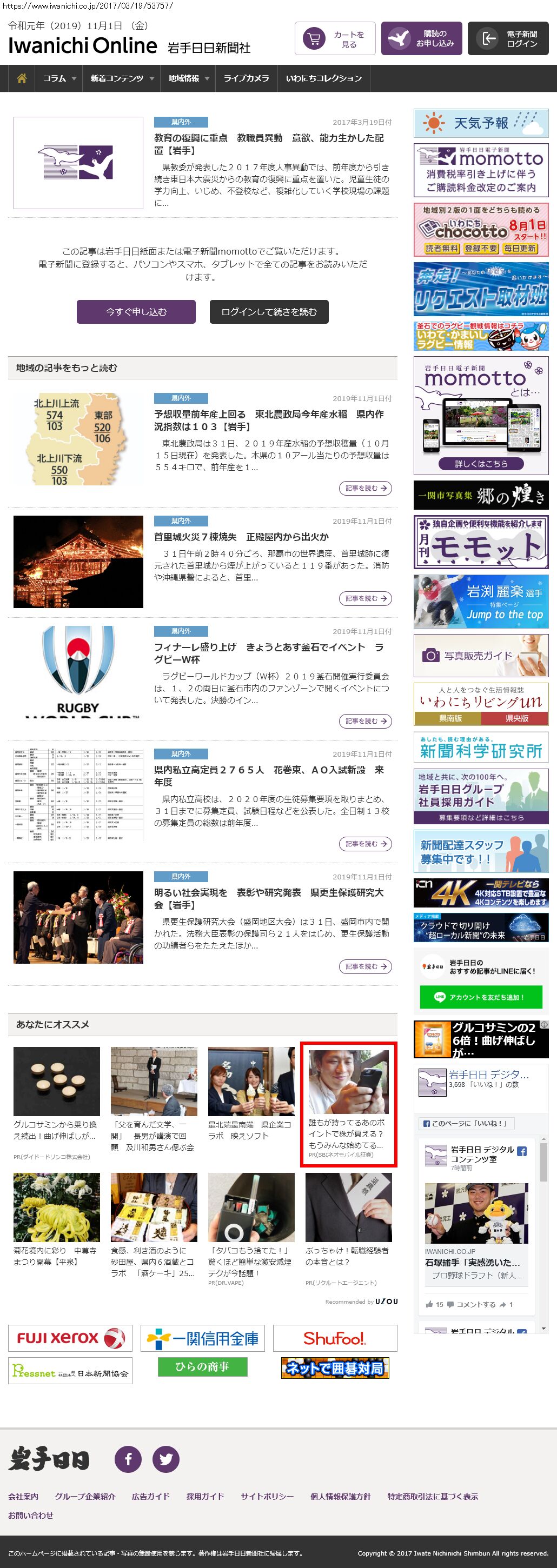Open the 写真販売ガイド banner

pos(480,656)
